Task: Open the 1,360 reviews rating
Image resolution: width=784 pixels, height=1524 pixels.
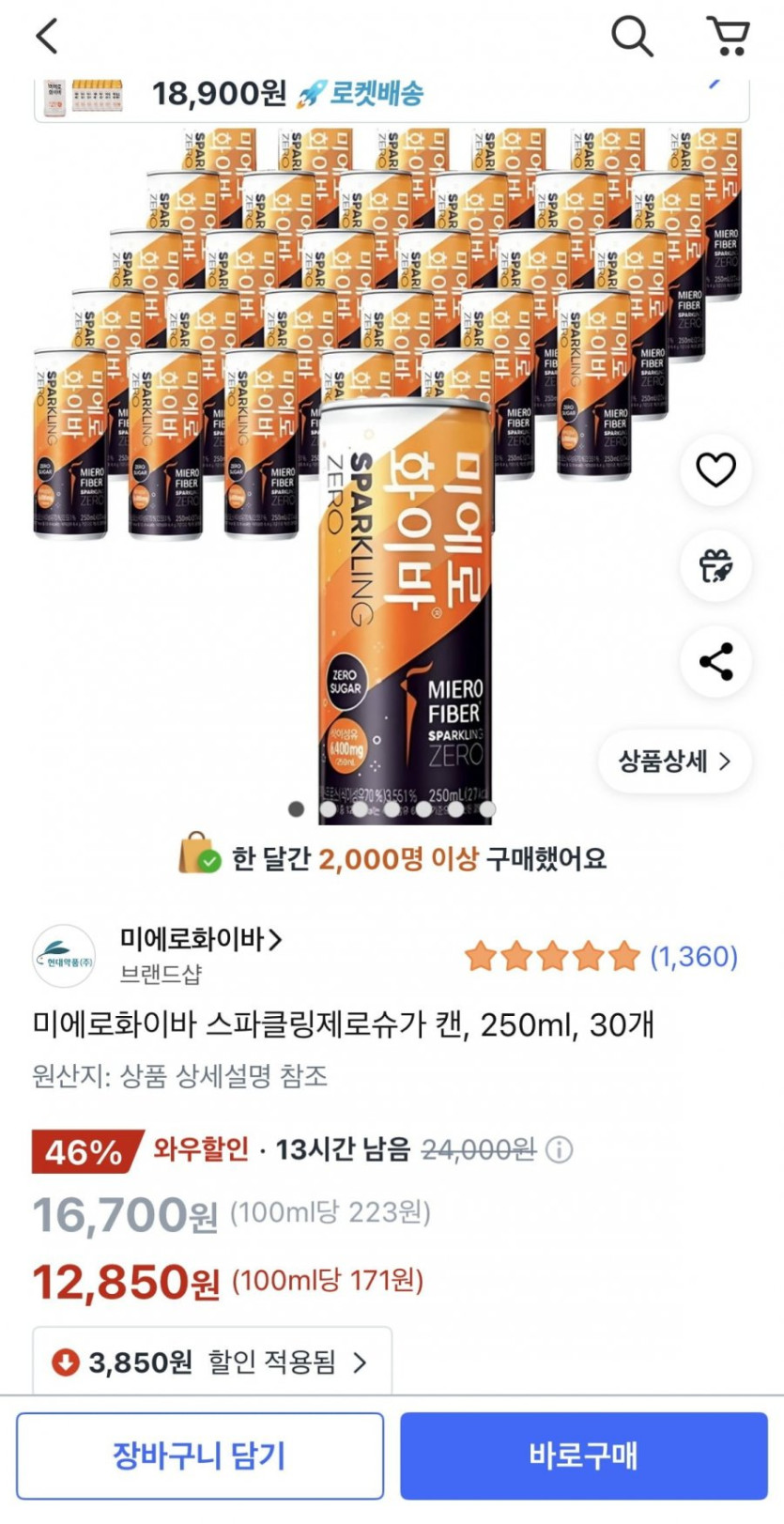Action: click(x=601, y=957)
